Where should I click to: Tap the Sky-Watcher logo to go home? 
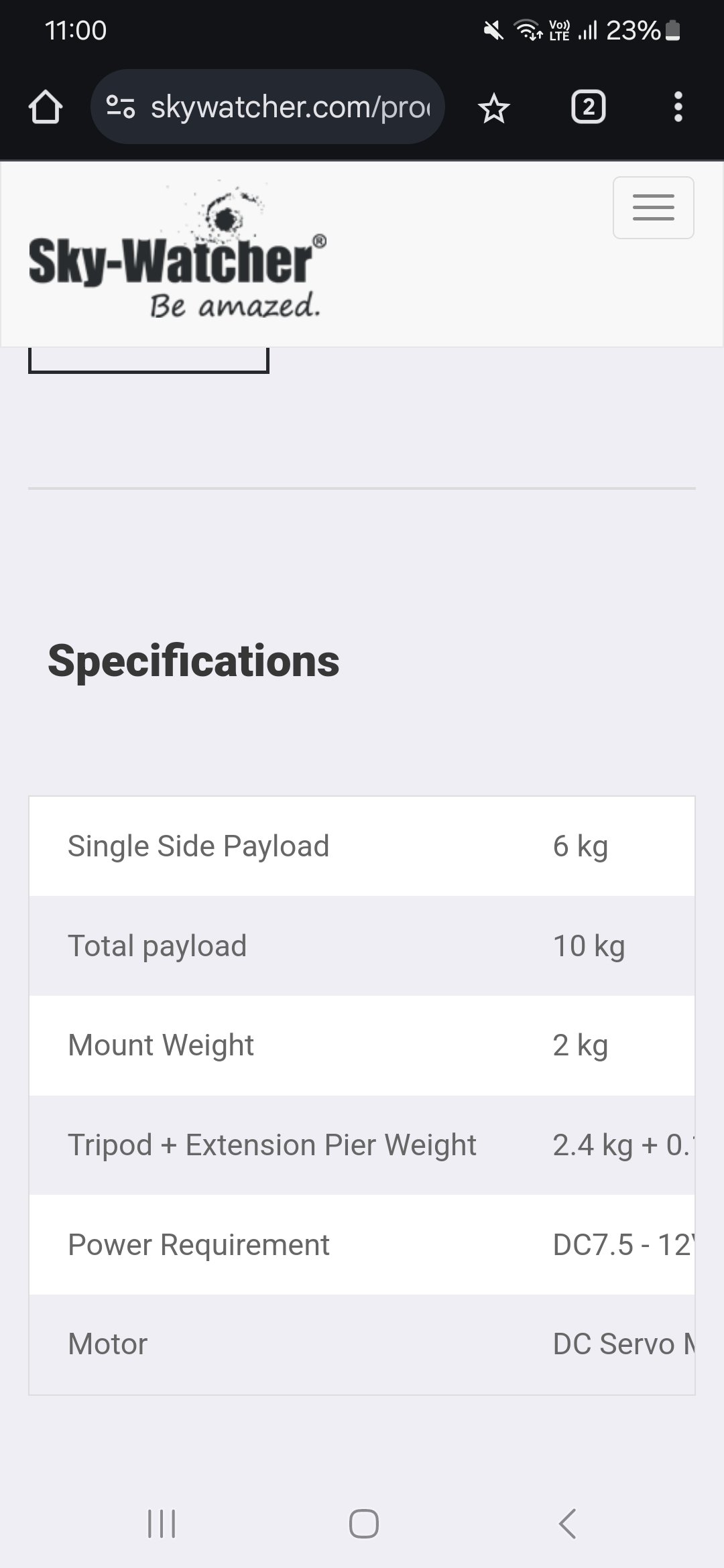[178, 252]
